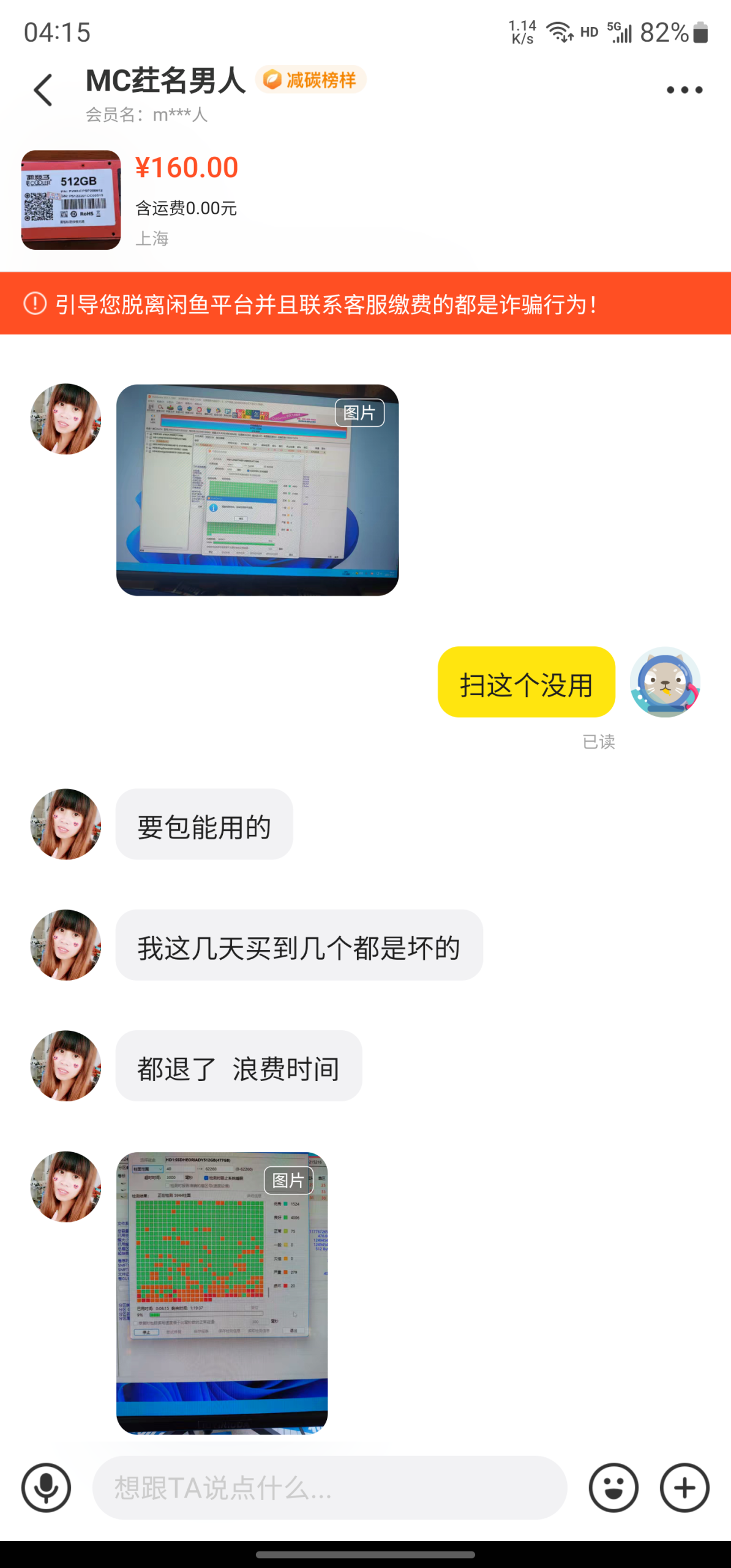Go back from the chat

pyautogui.click(x=43, y=91)
